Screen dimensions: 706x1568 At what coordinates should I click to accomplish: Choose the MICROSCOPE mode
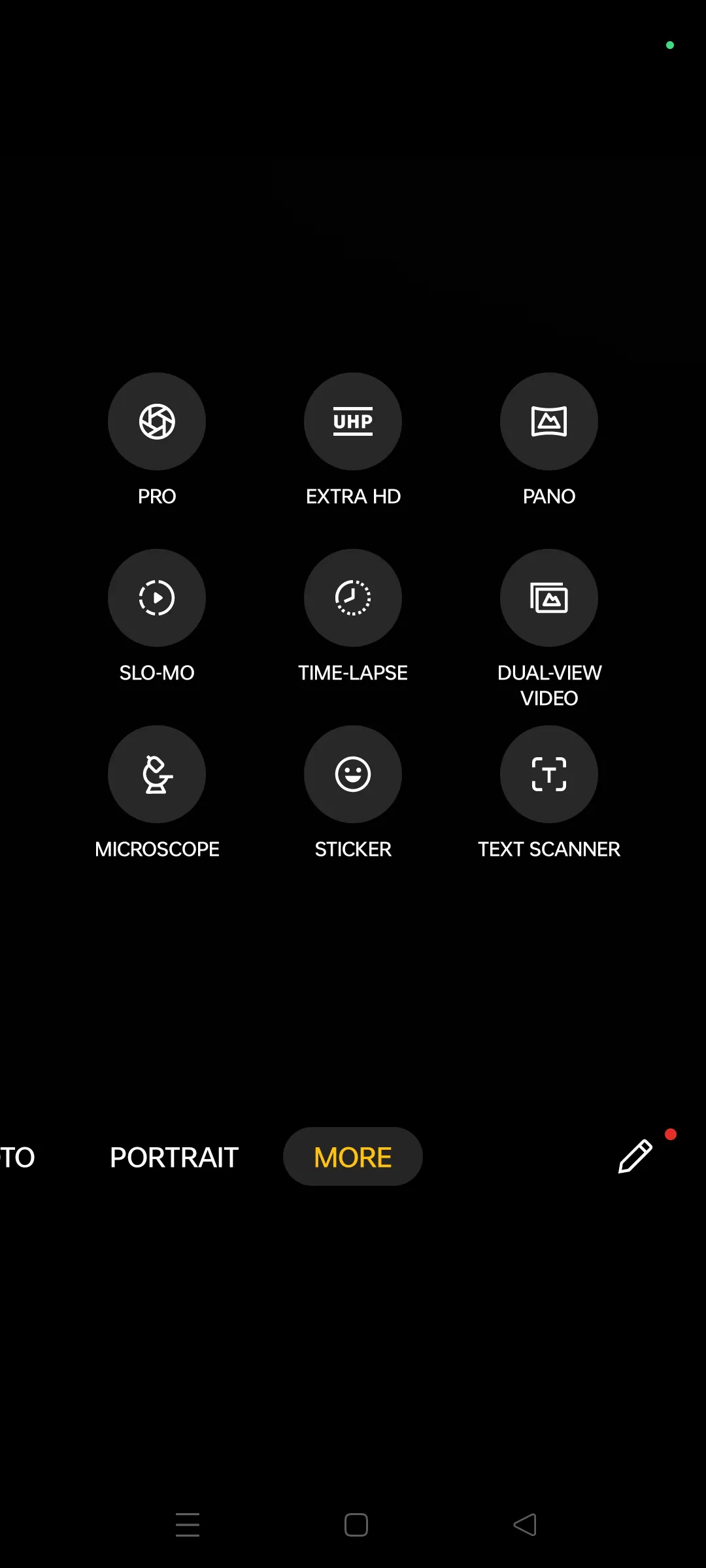point(157,774)
